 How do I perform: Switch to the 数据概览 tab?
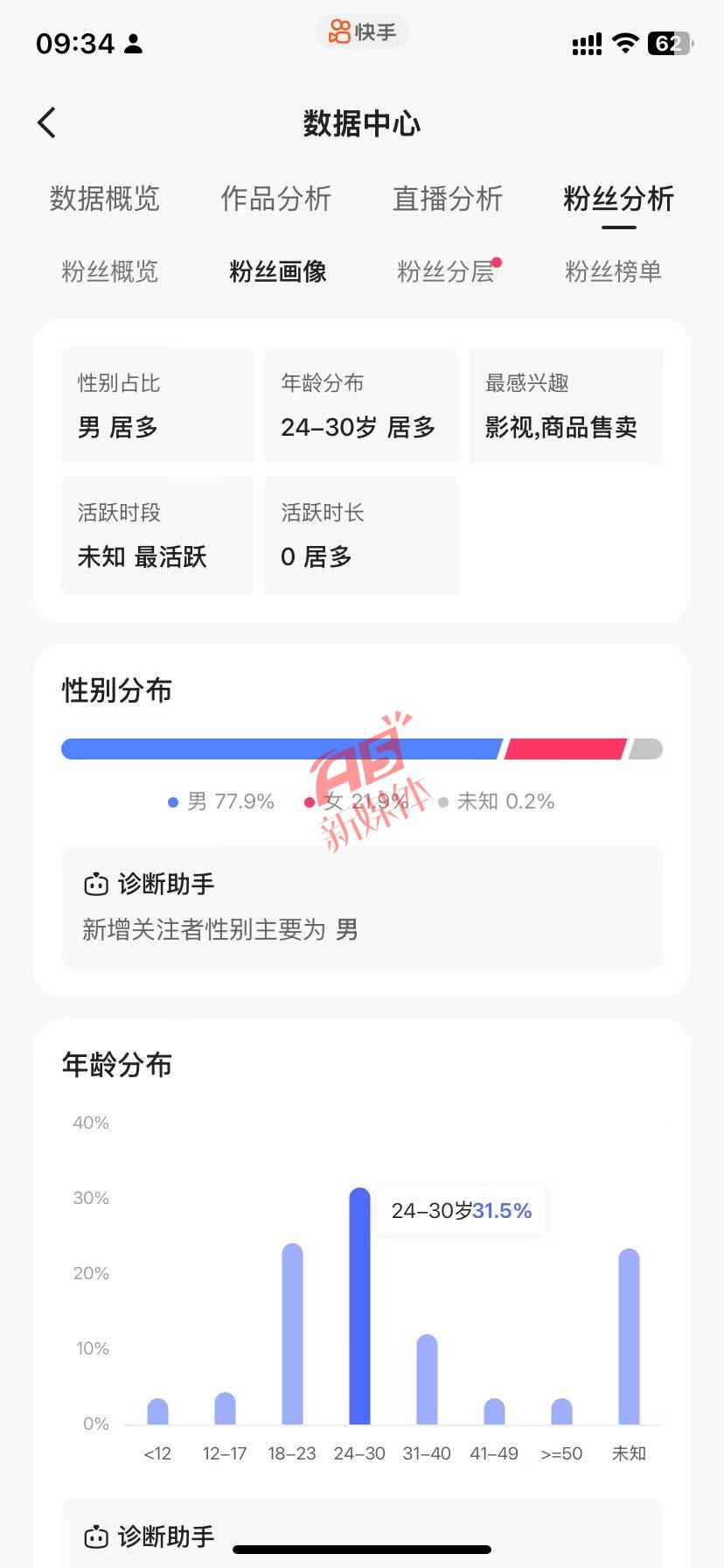pyautogui.click(x=105, y=199)
